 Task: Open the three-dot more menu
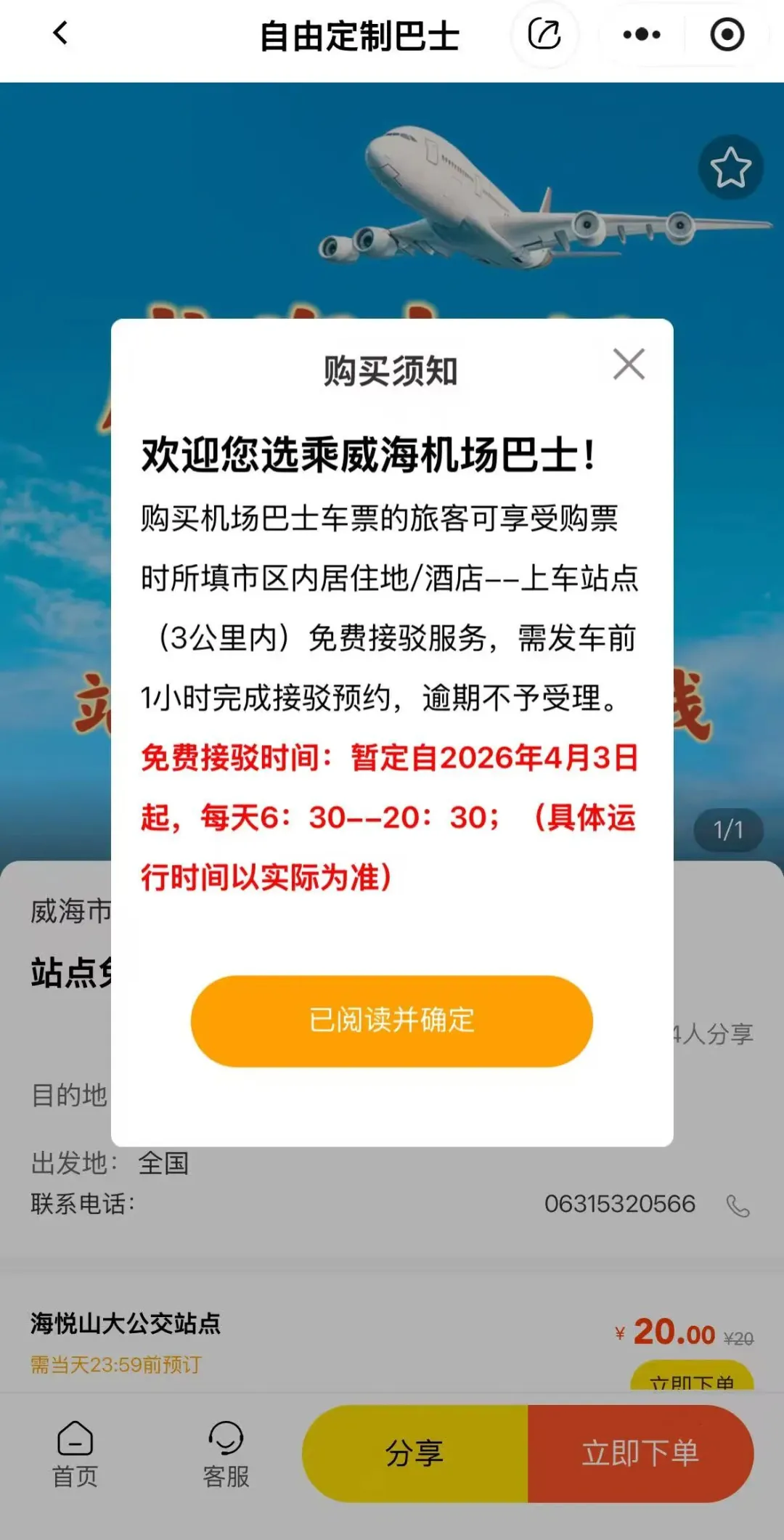(642, 34)
